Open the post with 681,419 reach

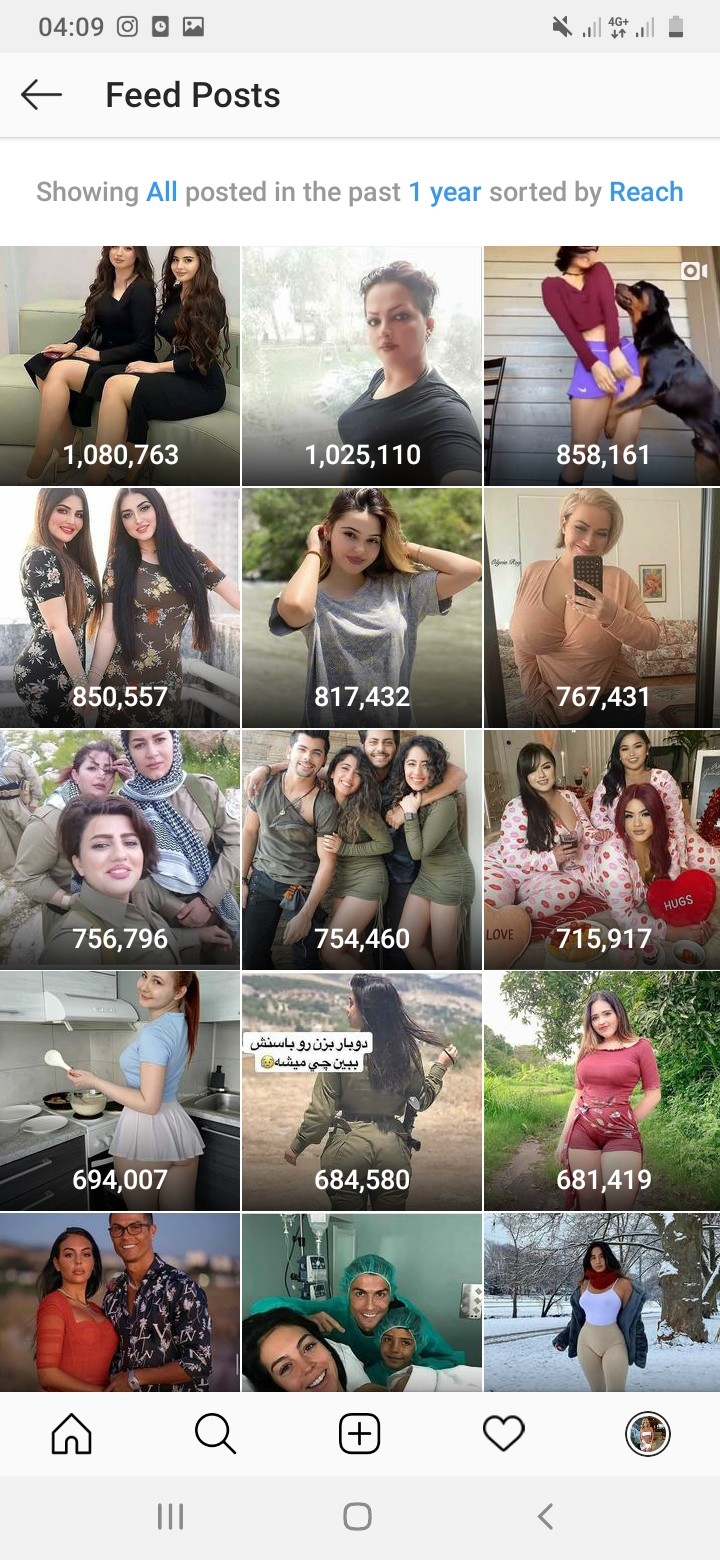[602, 1092]
